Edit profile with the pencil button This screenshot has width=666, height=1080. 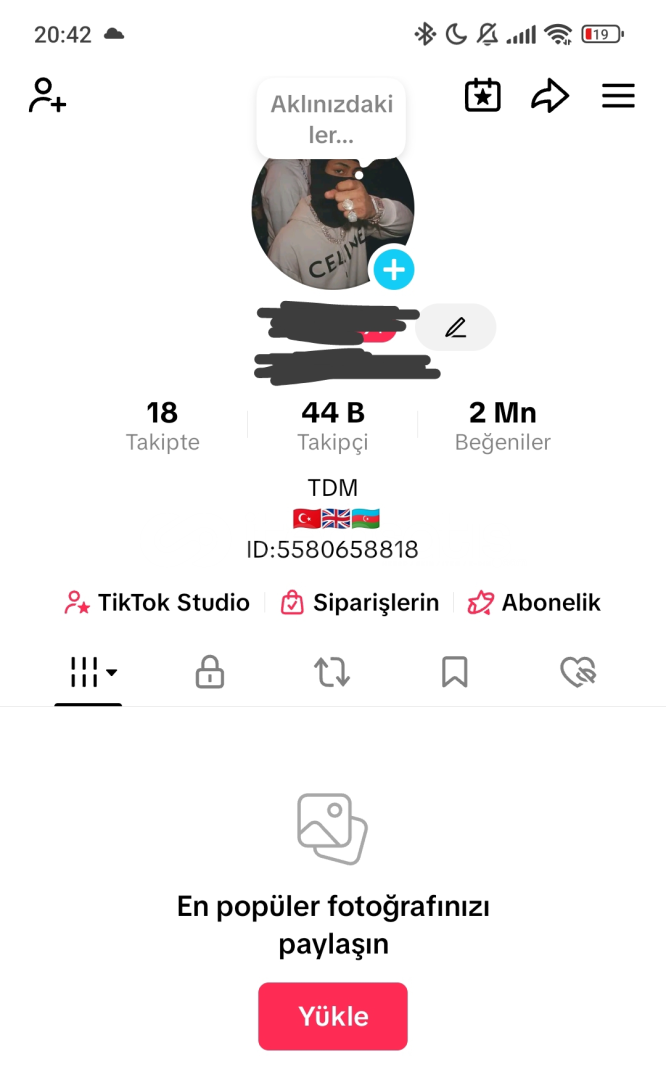tap(456, 327)
